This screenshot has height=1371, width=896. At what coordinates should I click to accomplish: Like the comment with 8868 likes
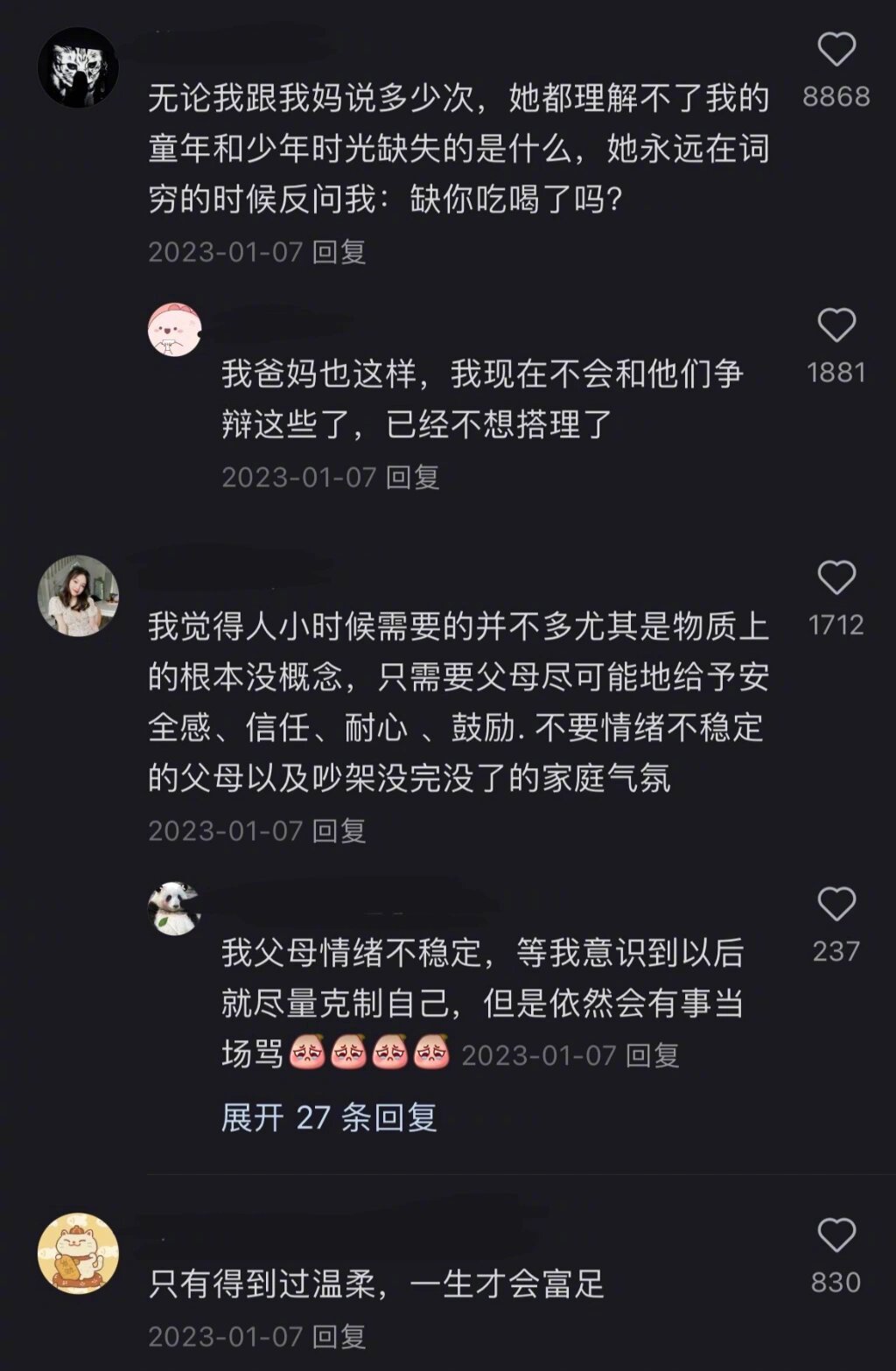(836, 50)
